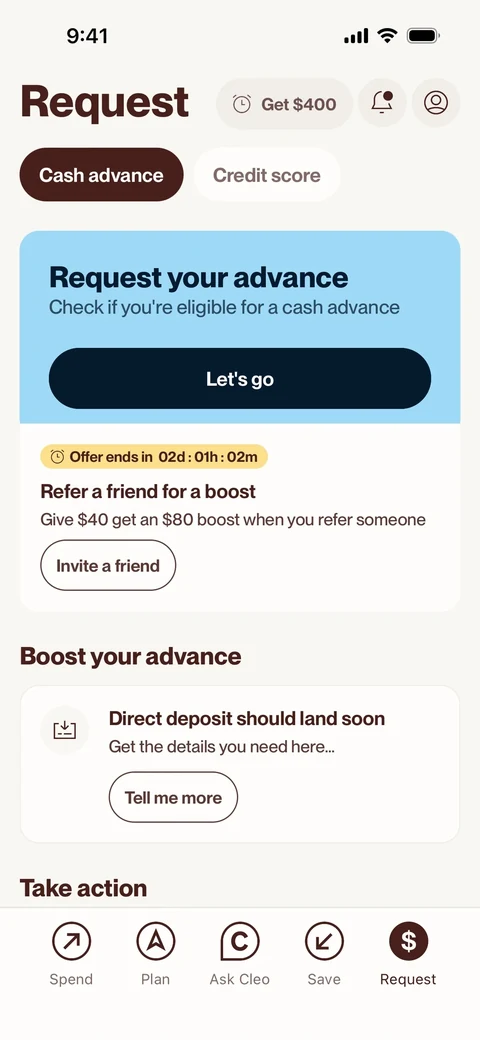Open the profile account icon
Image resolution: width=480 pixels, height=1040 pixels.
pyautogui.click(x=436, y=103)
